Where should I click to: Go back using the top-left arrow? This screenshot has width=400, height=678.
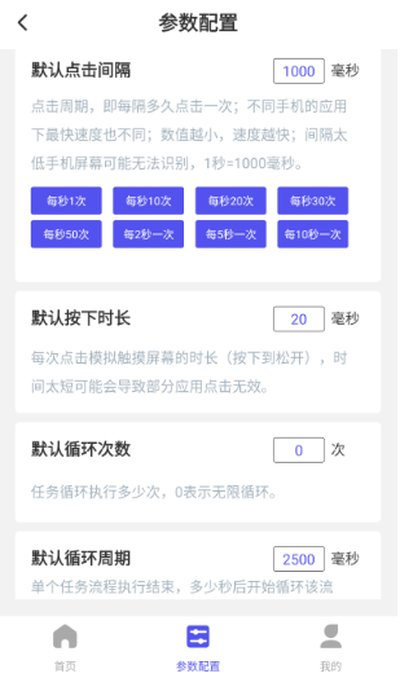point(22,22)
